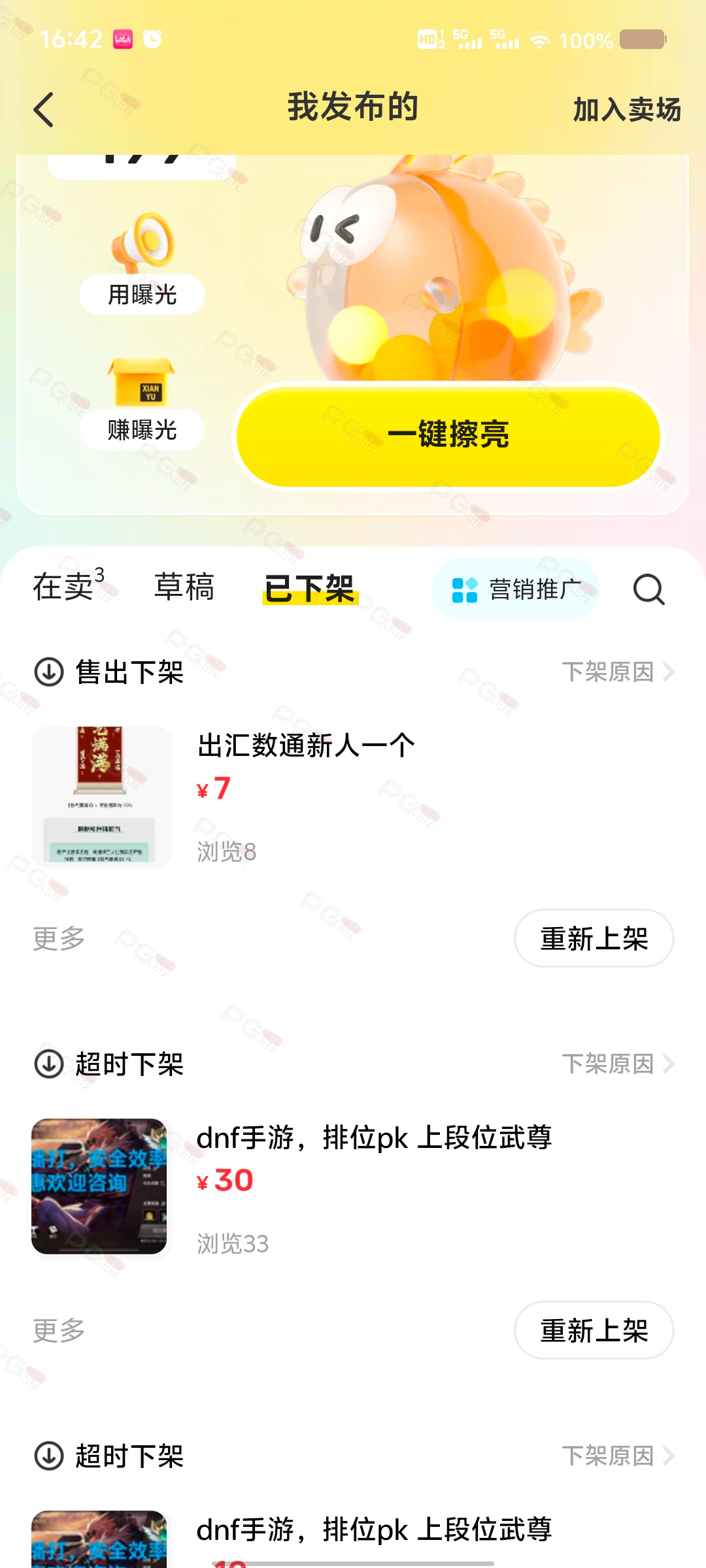Hit the yellow 一键擦亮 button
Image resolution: width=706 pixels, height=1568 pixels.
[x=448, y=436]
